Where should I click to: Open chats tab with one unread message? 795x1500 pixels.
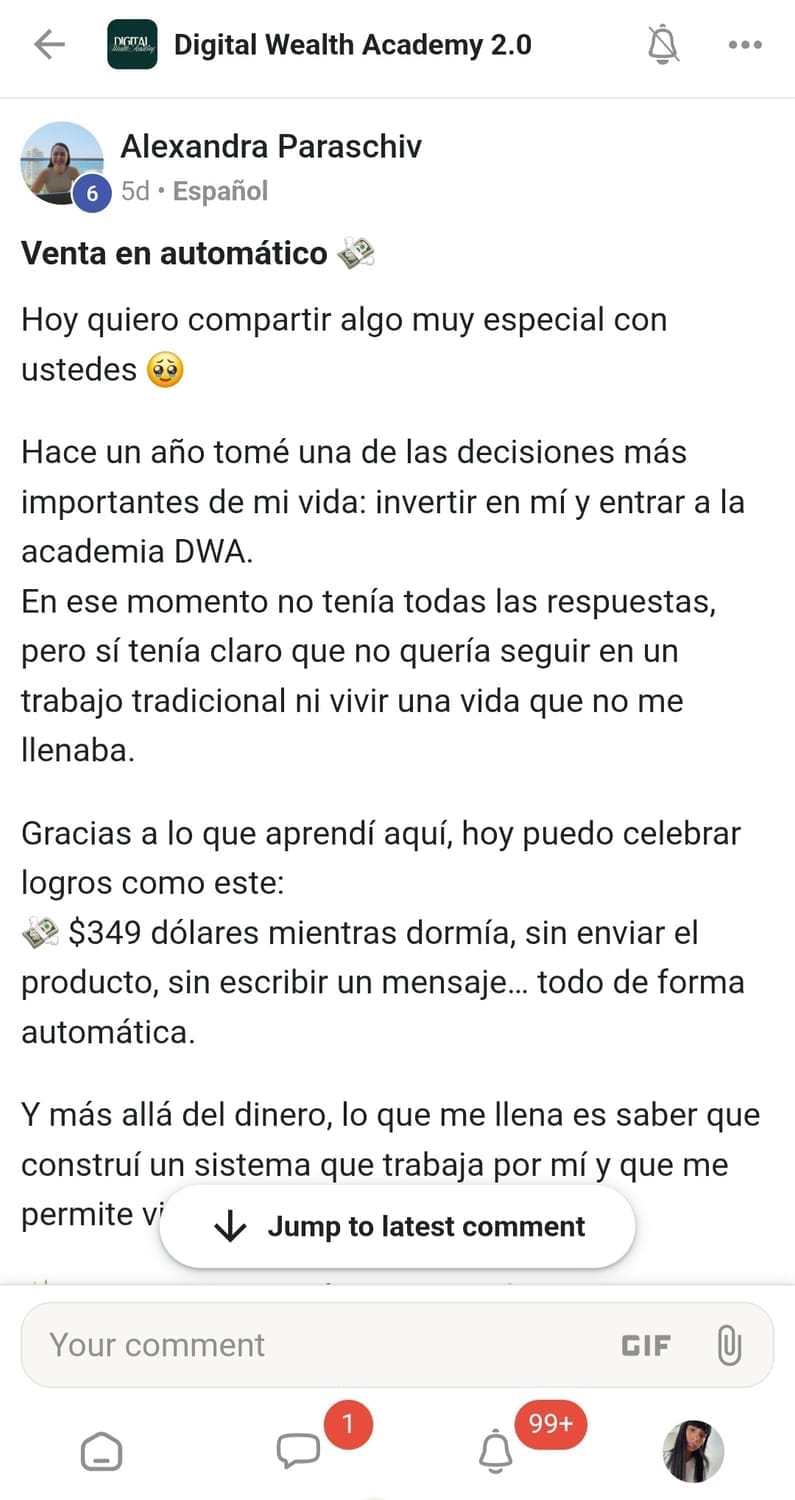pyautogui.click(x=298, y=1449)
